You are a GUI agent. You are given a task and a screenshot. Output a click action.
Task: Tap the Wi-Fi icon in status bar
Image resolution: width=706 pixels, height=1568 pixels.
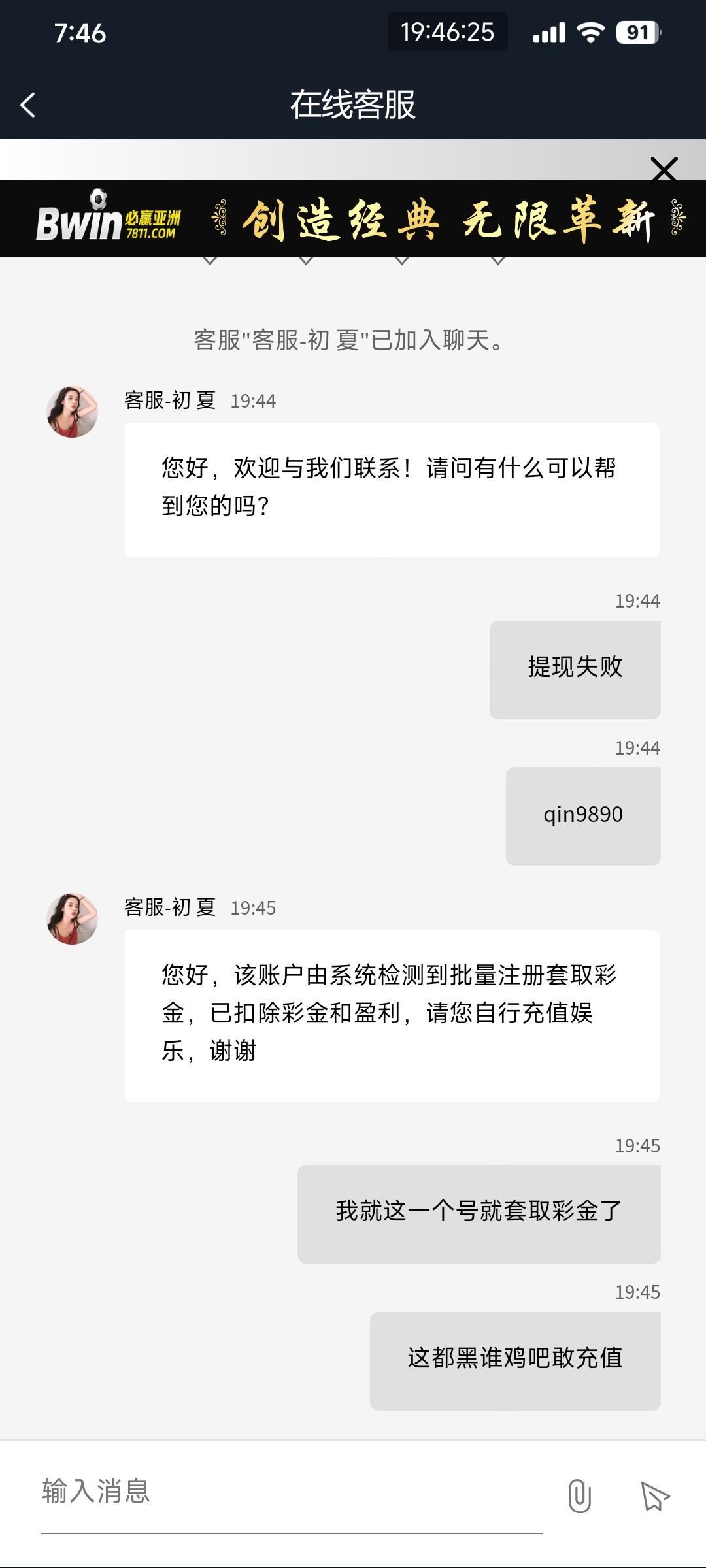(x=587, y=33)
